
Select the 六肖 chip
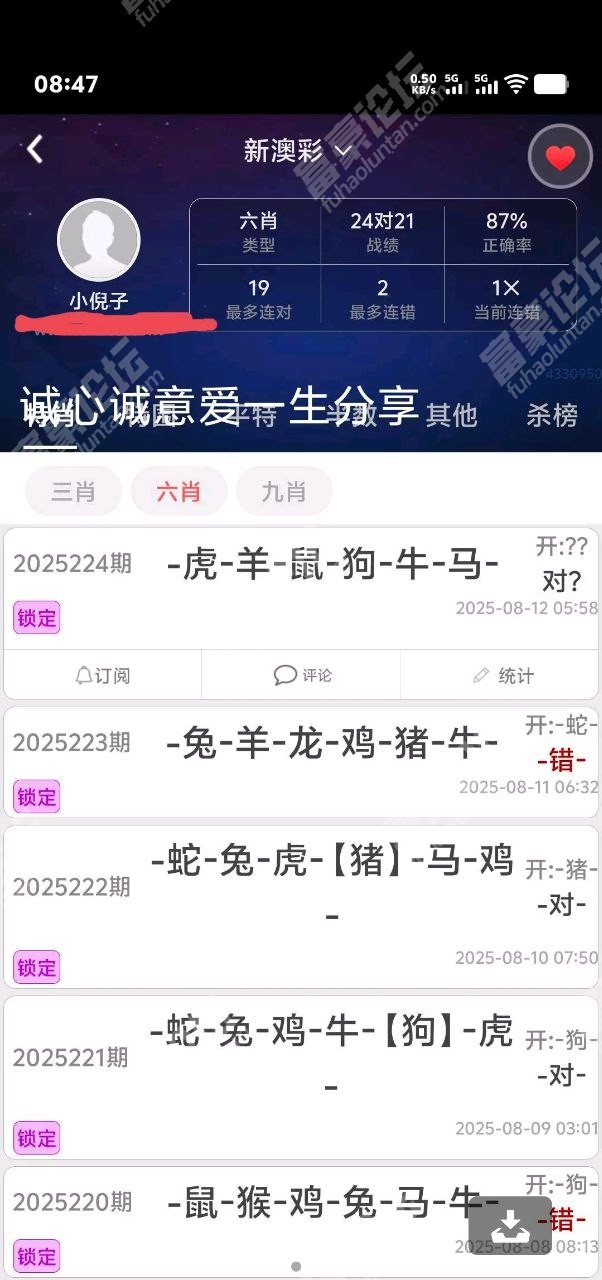point(179,491)
